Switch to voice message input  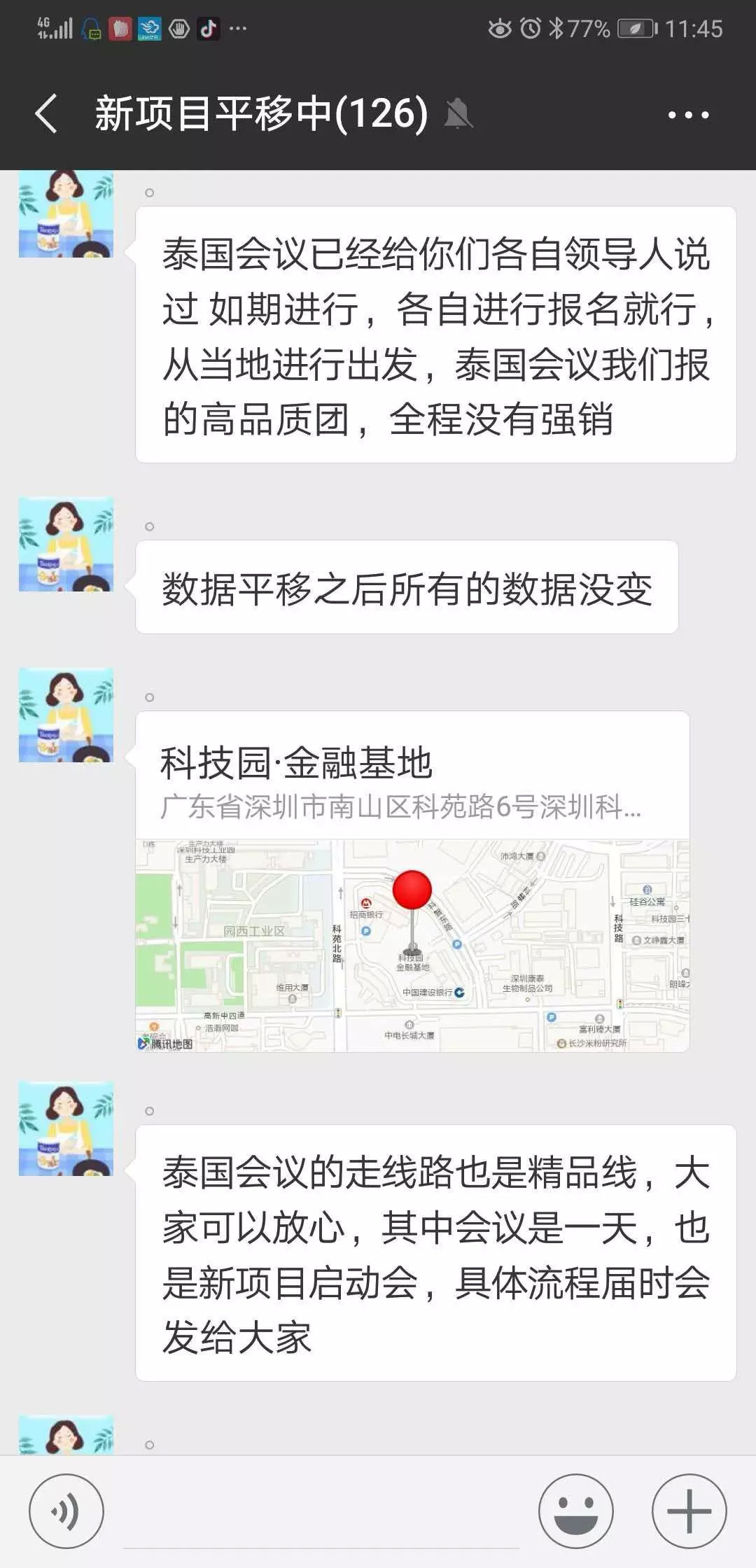66,1512
